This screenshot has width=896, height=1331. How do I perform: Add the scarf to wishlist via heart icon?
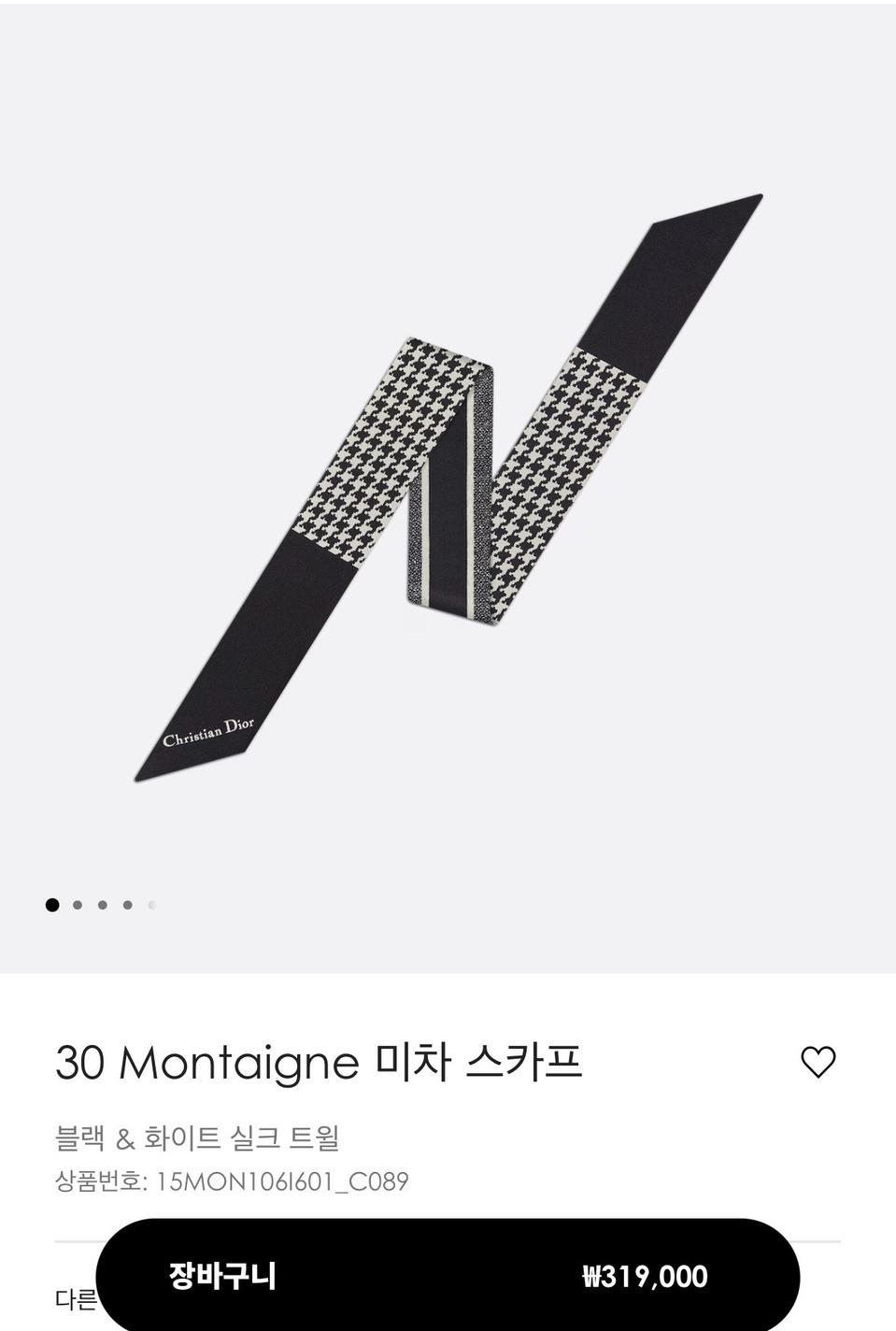pos(820,1062)
